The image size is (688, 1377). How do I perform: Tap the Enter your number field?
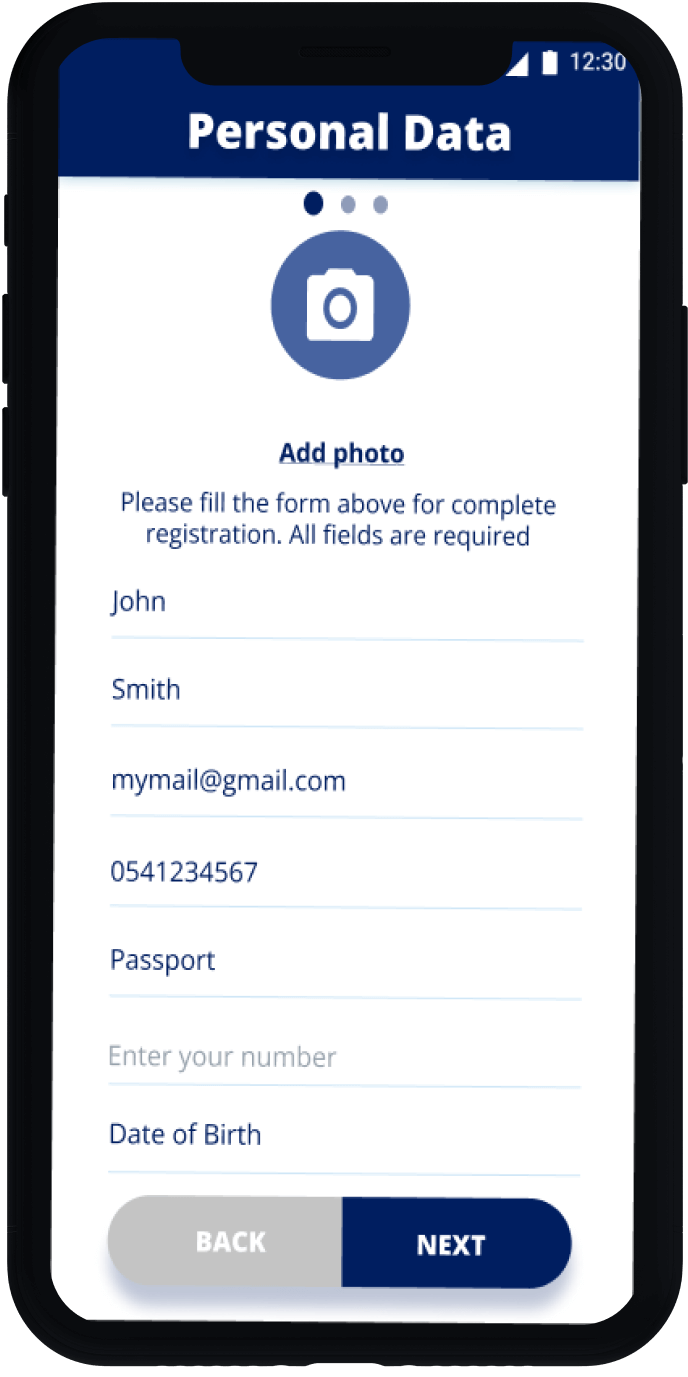[x=345, y=1057]
